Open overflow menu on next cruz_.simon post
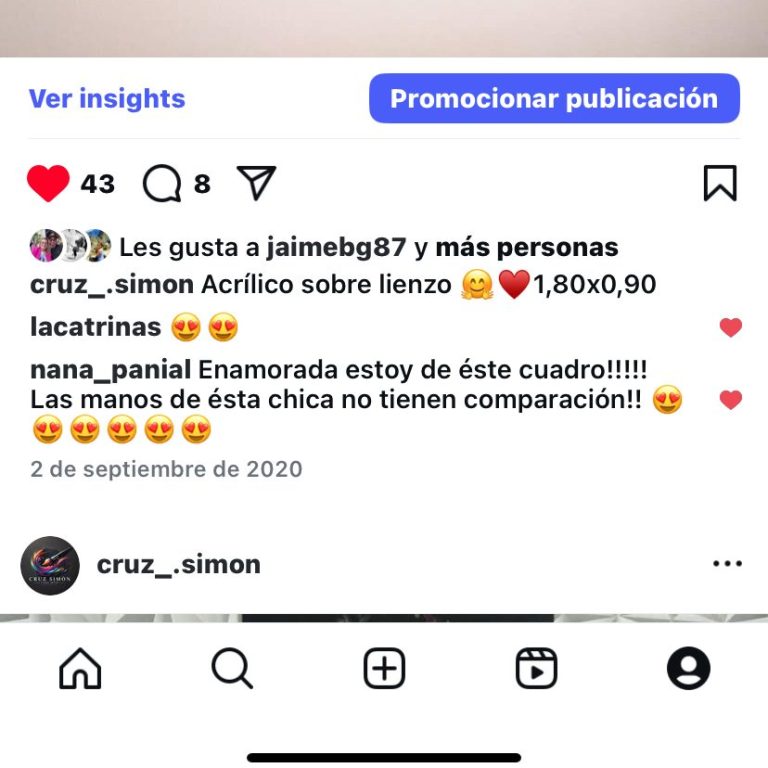768x768 pixels. click(x=727, y=564)
